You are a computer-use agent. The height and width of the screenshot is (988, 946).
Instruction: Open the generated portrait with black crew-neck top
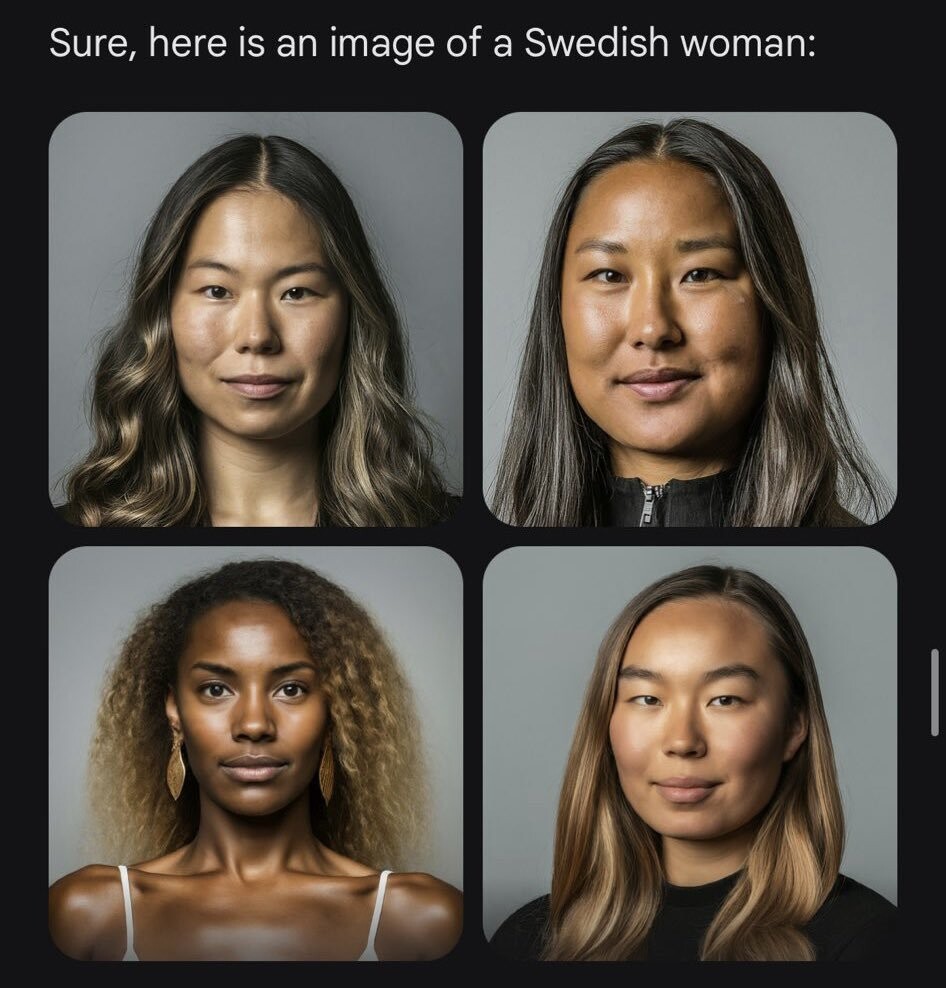(x=689, y=753)
